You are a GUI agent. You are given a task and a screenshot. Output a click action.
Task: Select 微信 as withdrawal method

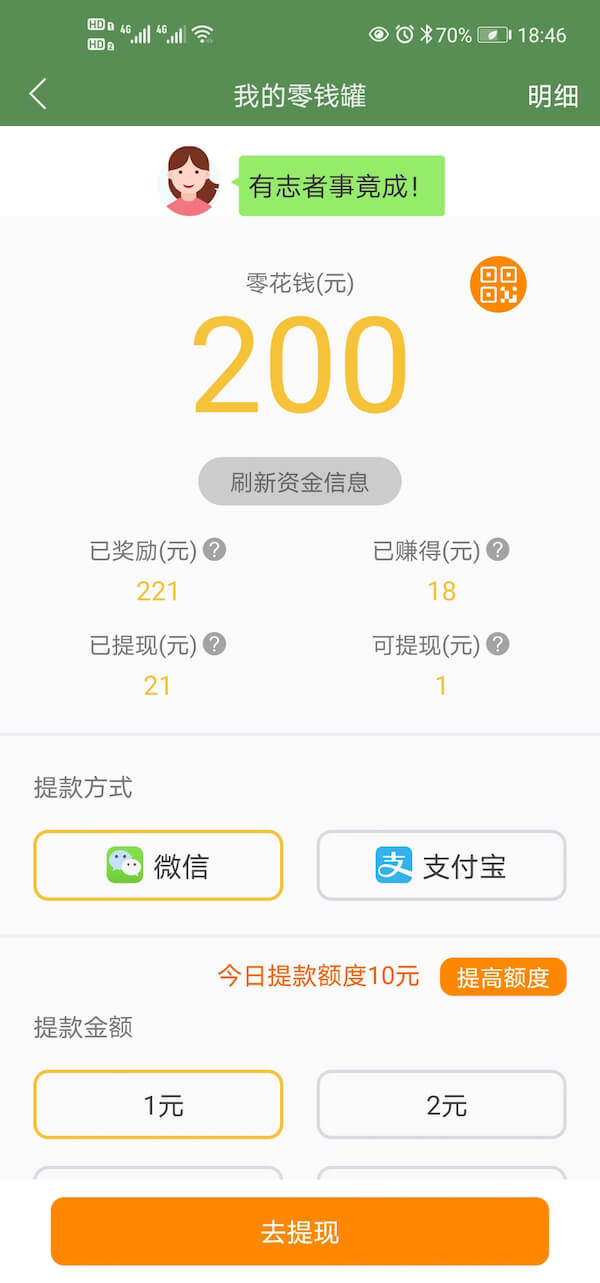click(x=158, y=866)
